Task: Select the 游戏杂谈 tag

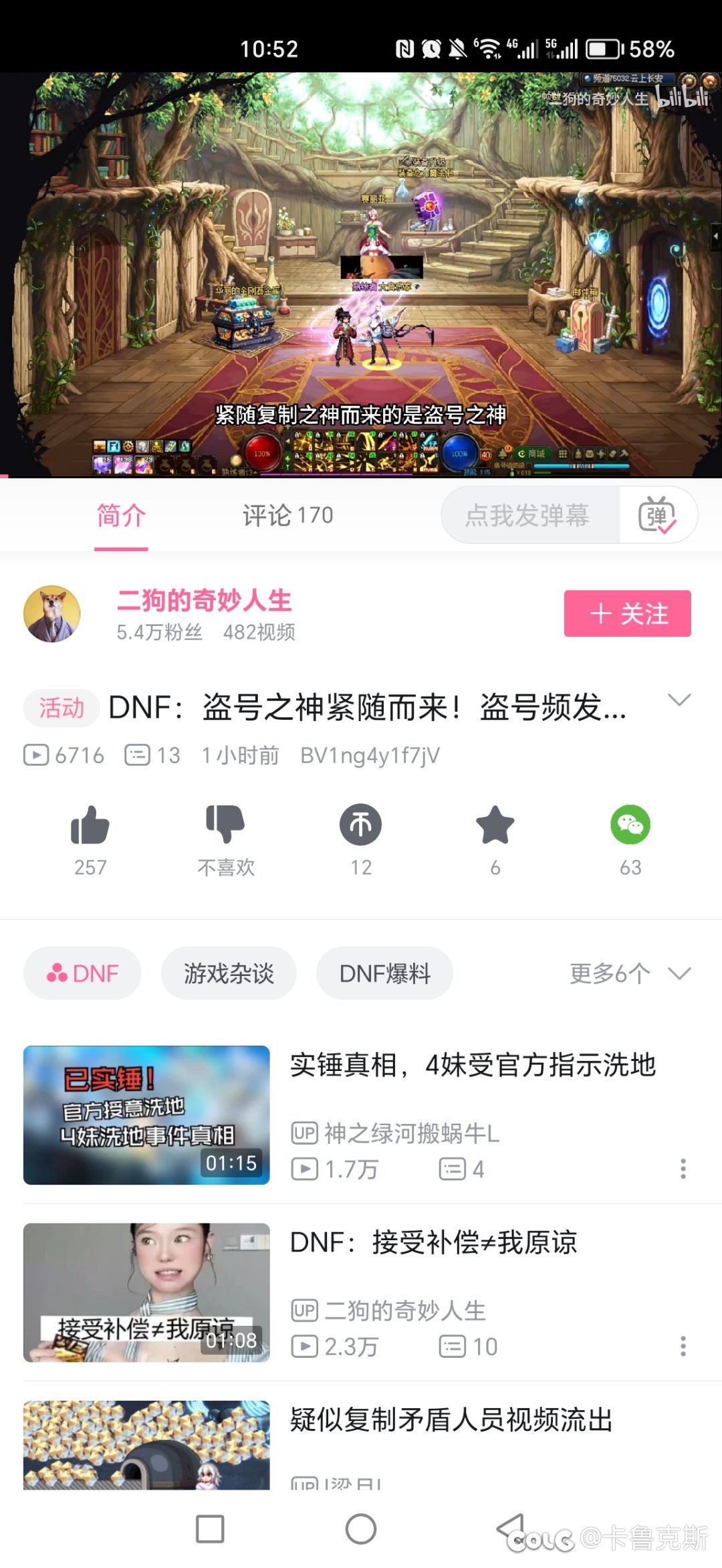Action: (x=229, y=973)
